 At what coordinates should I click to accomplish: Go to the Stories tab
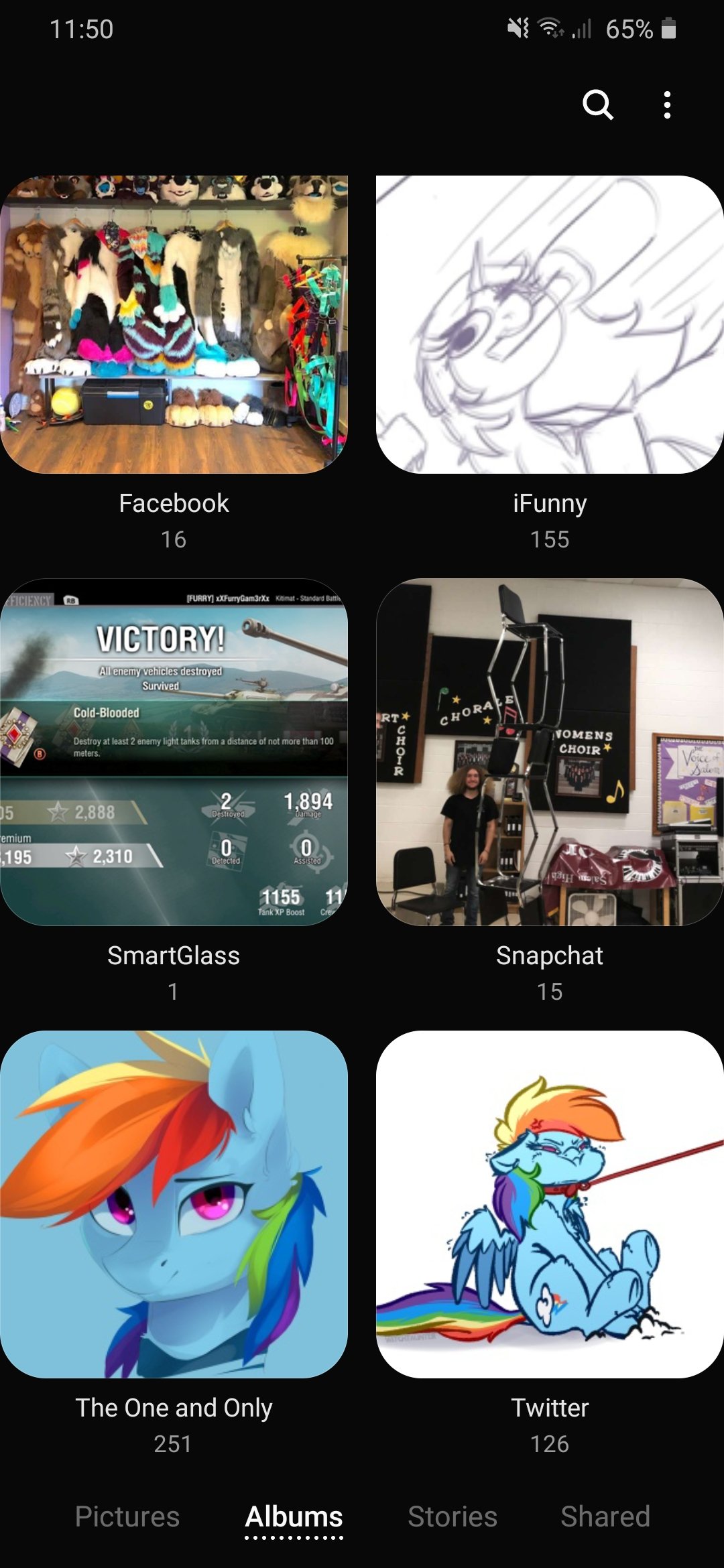(x=452, y=1516)
